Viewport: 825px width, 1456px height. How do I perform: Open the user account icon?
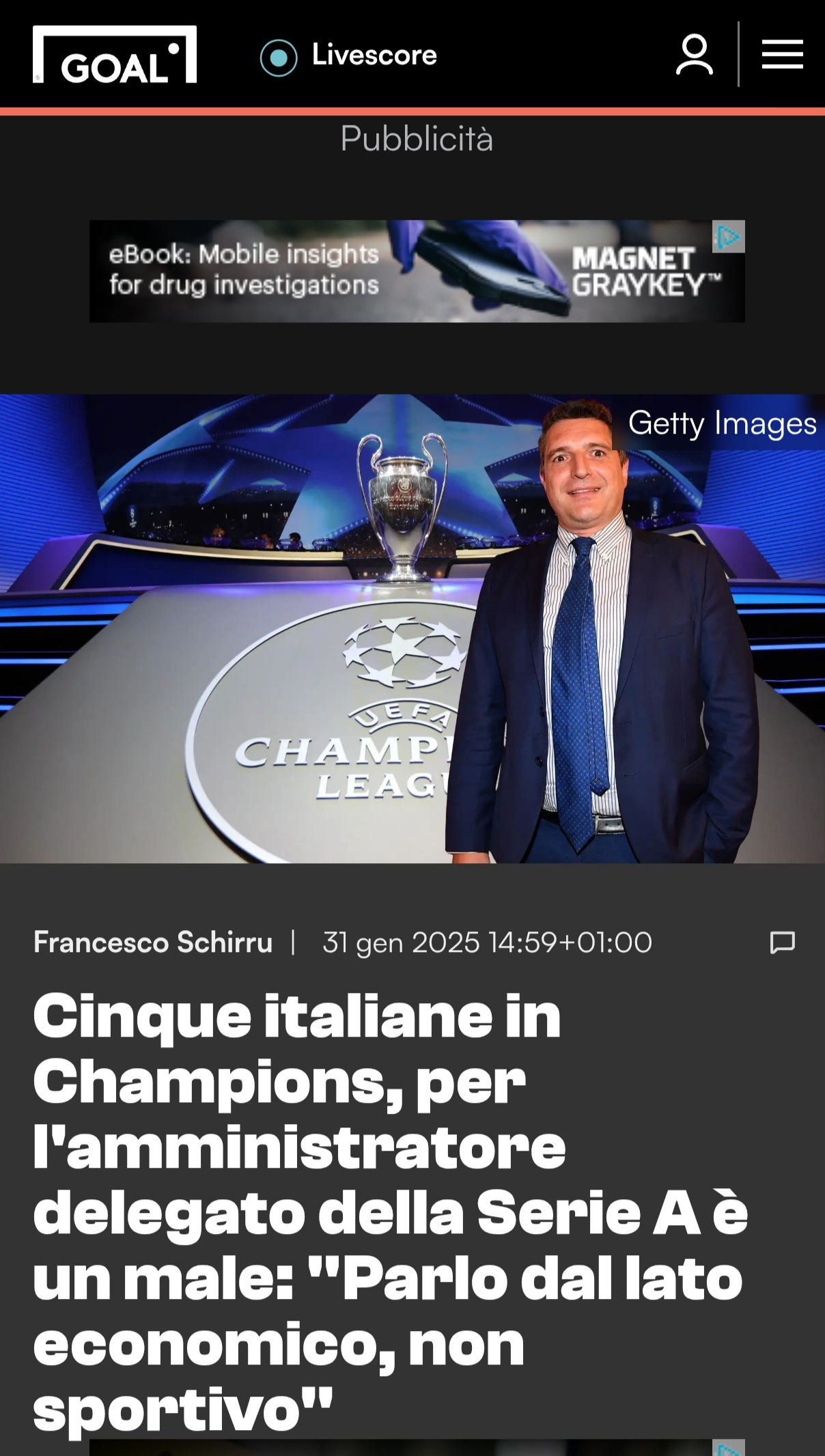coord(695,55)
